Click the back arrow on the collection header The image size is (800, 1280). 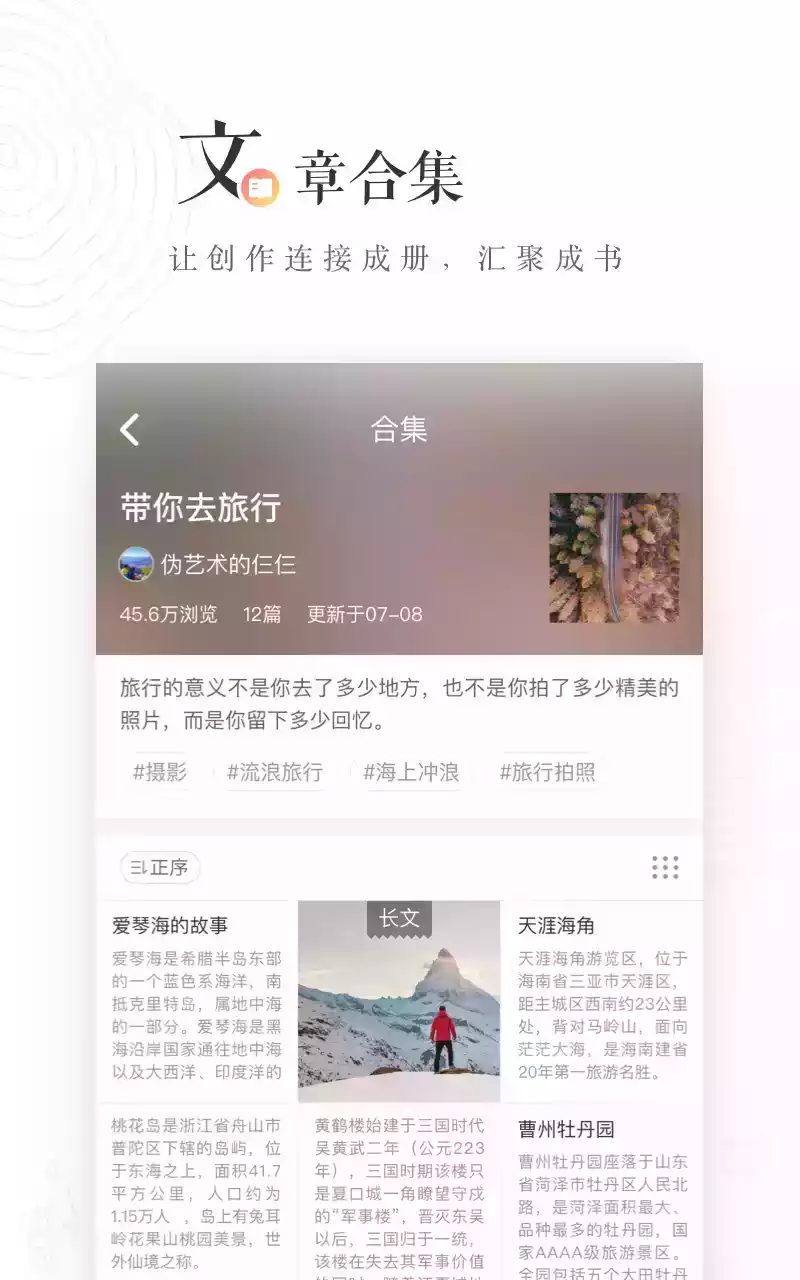point(128,429)
